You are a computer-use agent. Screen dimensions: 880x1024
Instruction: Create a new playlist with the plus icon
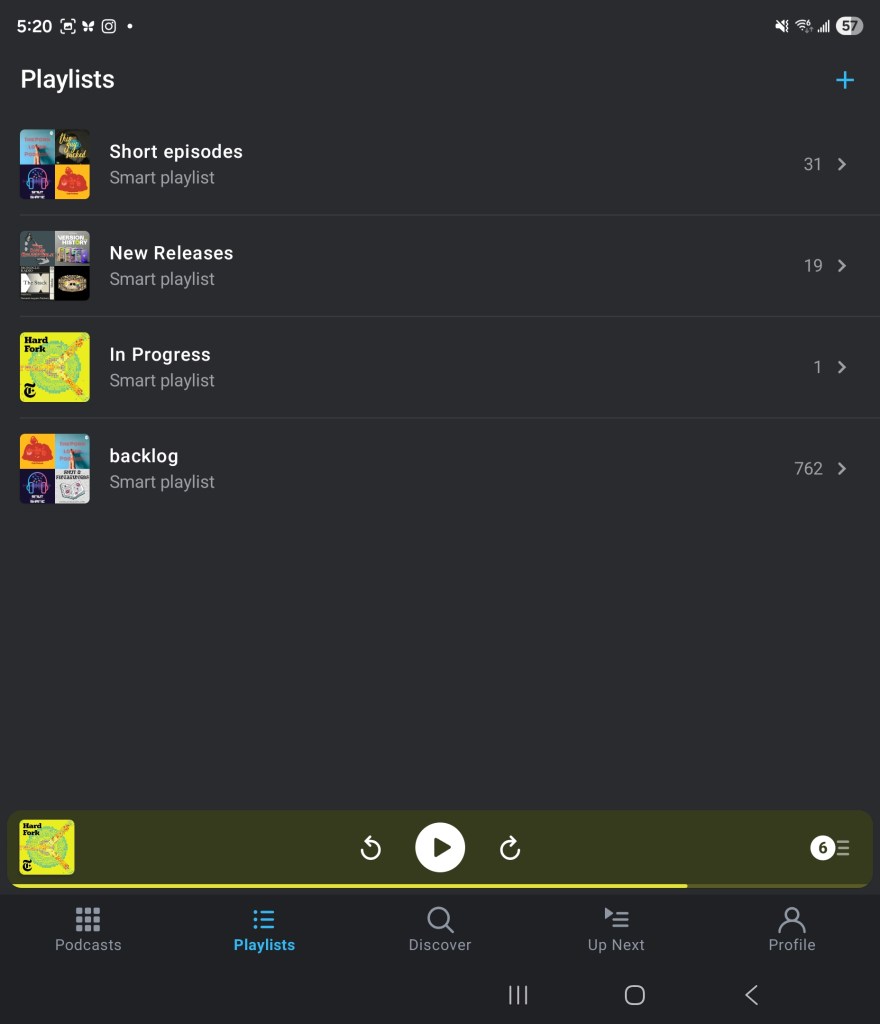[845, 80]
